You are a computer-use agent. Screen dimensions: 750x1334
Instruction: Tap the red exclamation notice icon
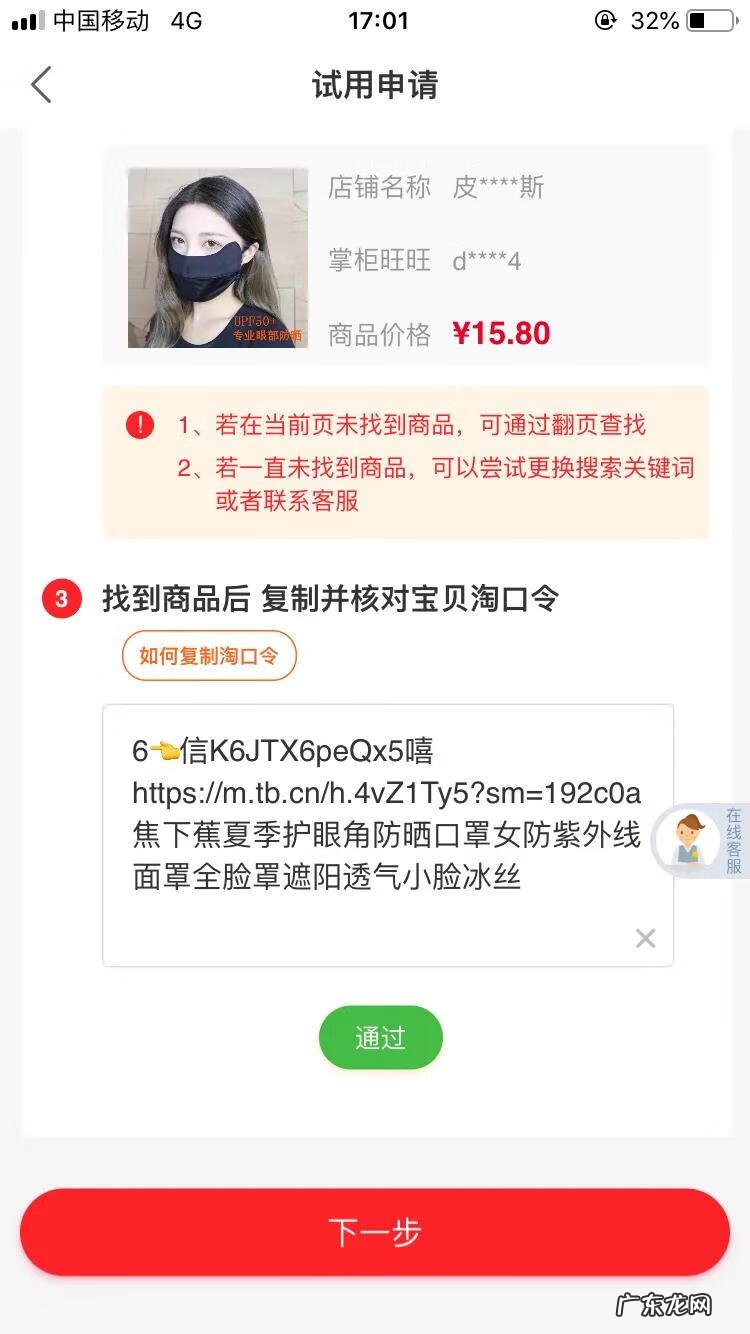point(140,424)
